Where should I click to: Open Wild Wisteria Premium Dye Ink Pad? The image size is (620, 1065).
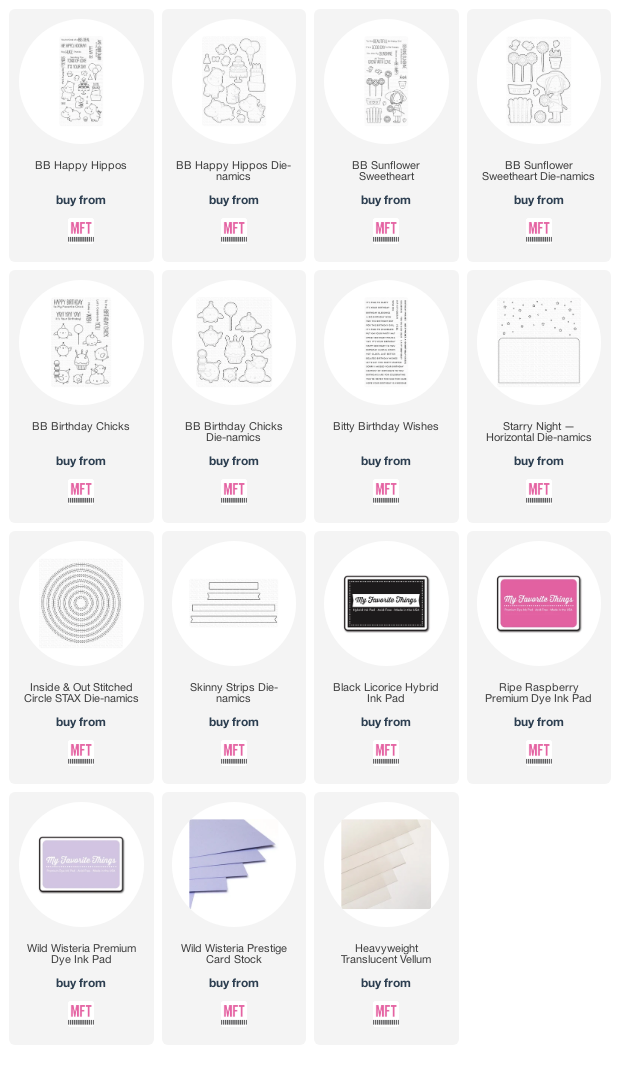(81, 953)
